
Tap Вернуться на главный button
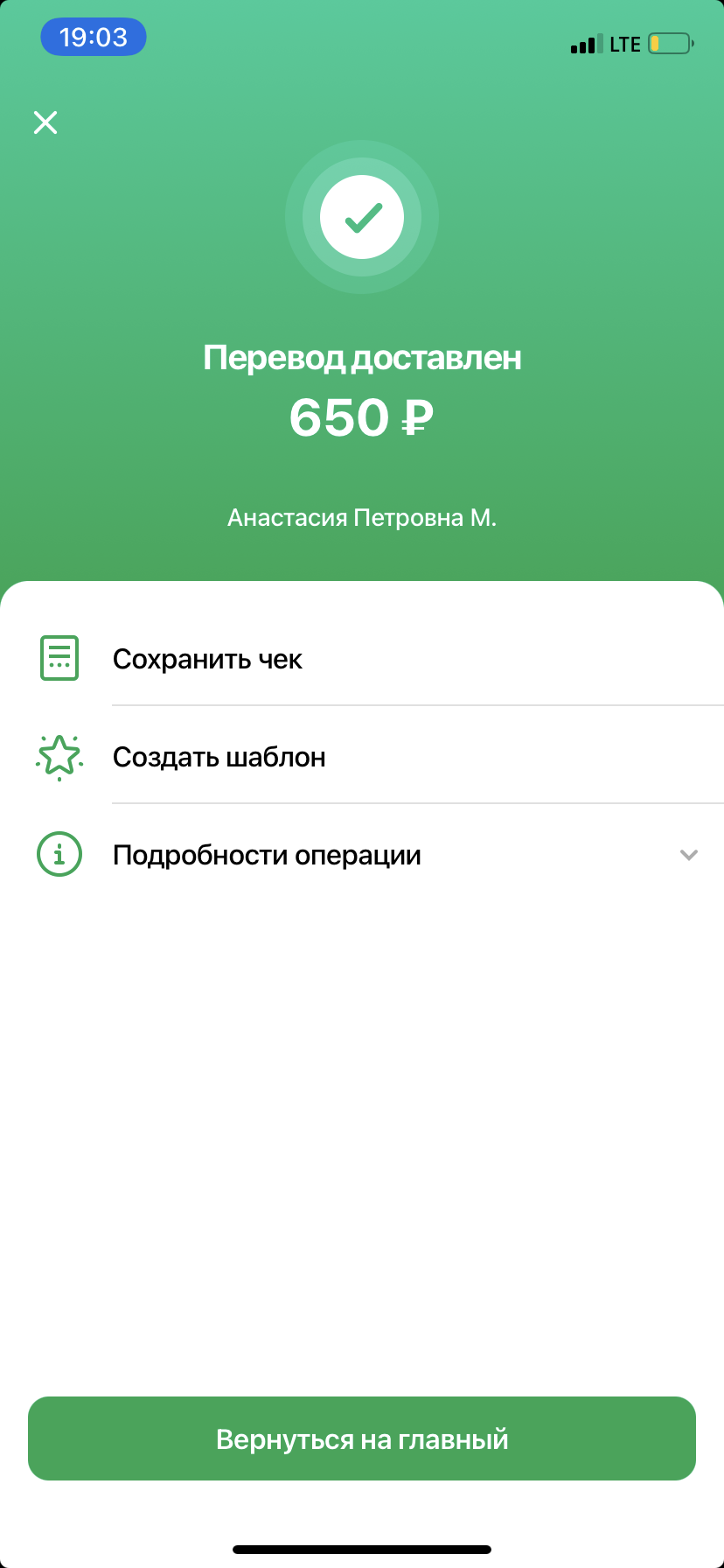362,1438
